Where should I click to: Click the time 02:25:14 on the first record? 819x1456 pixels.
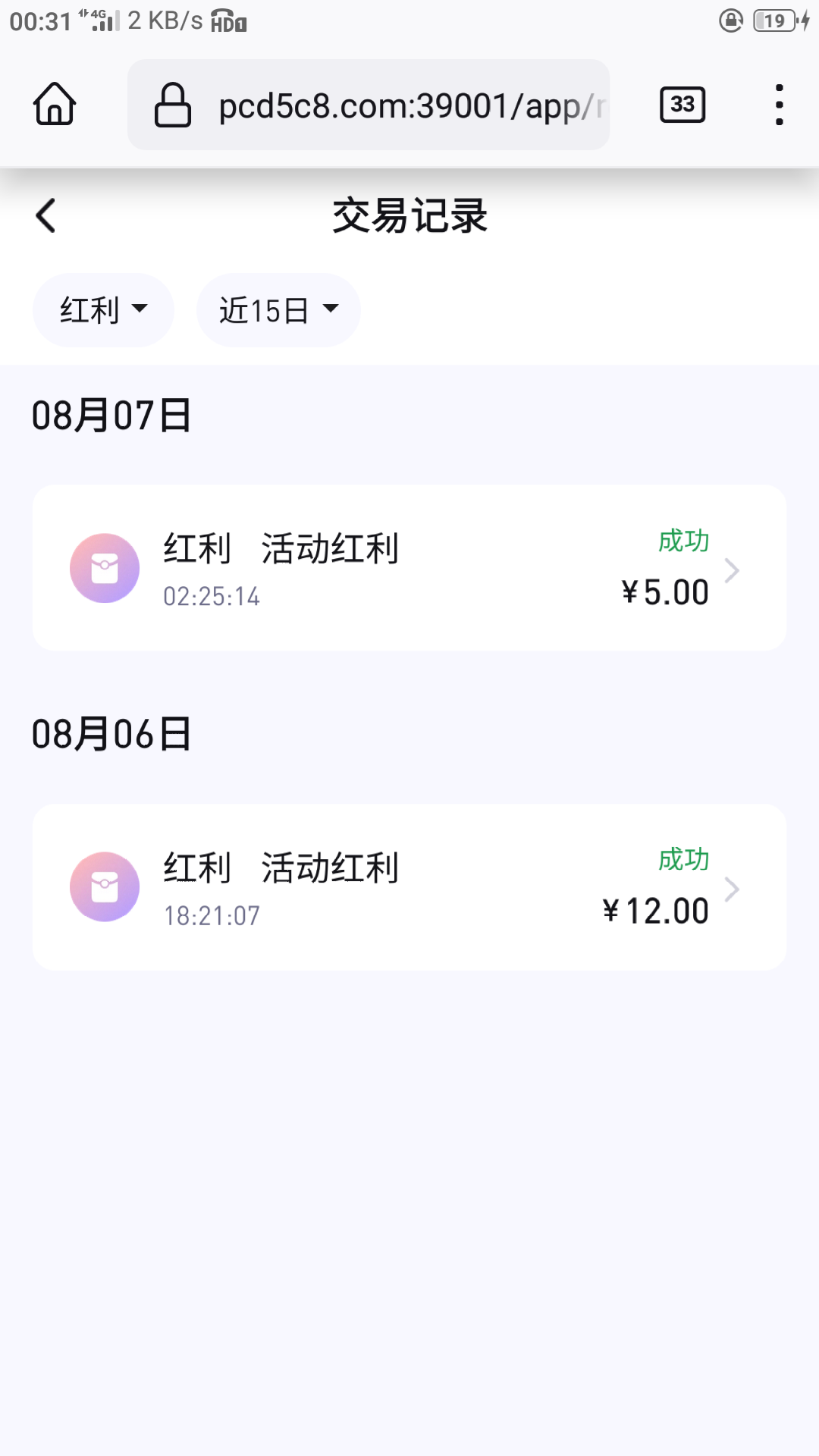(x=212, y=597)
